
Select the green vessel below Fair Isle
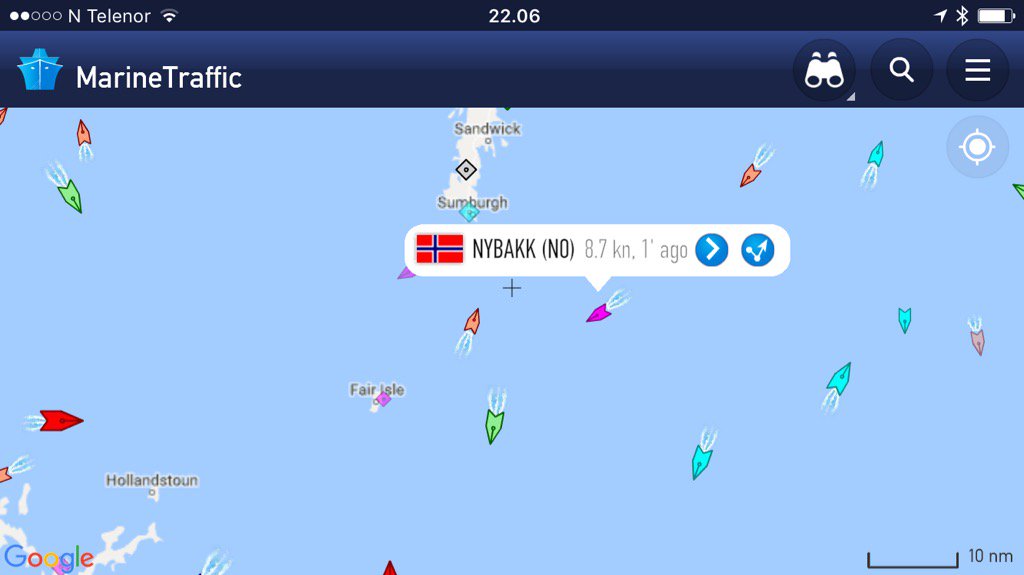pos(494,425)
